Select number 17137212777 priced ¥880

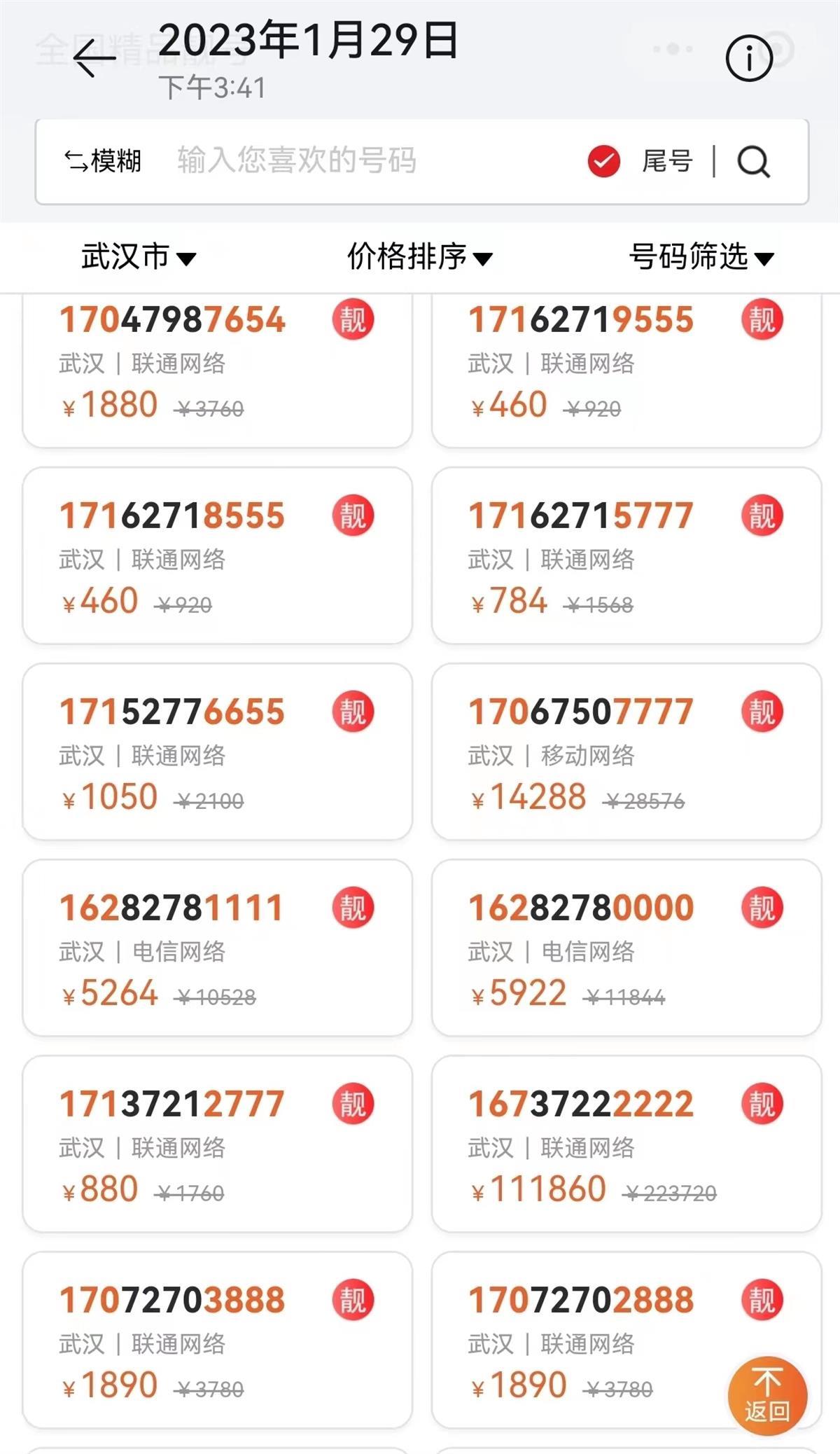(x=217, y=1144)
